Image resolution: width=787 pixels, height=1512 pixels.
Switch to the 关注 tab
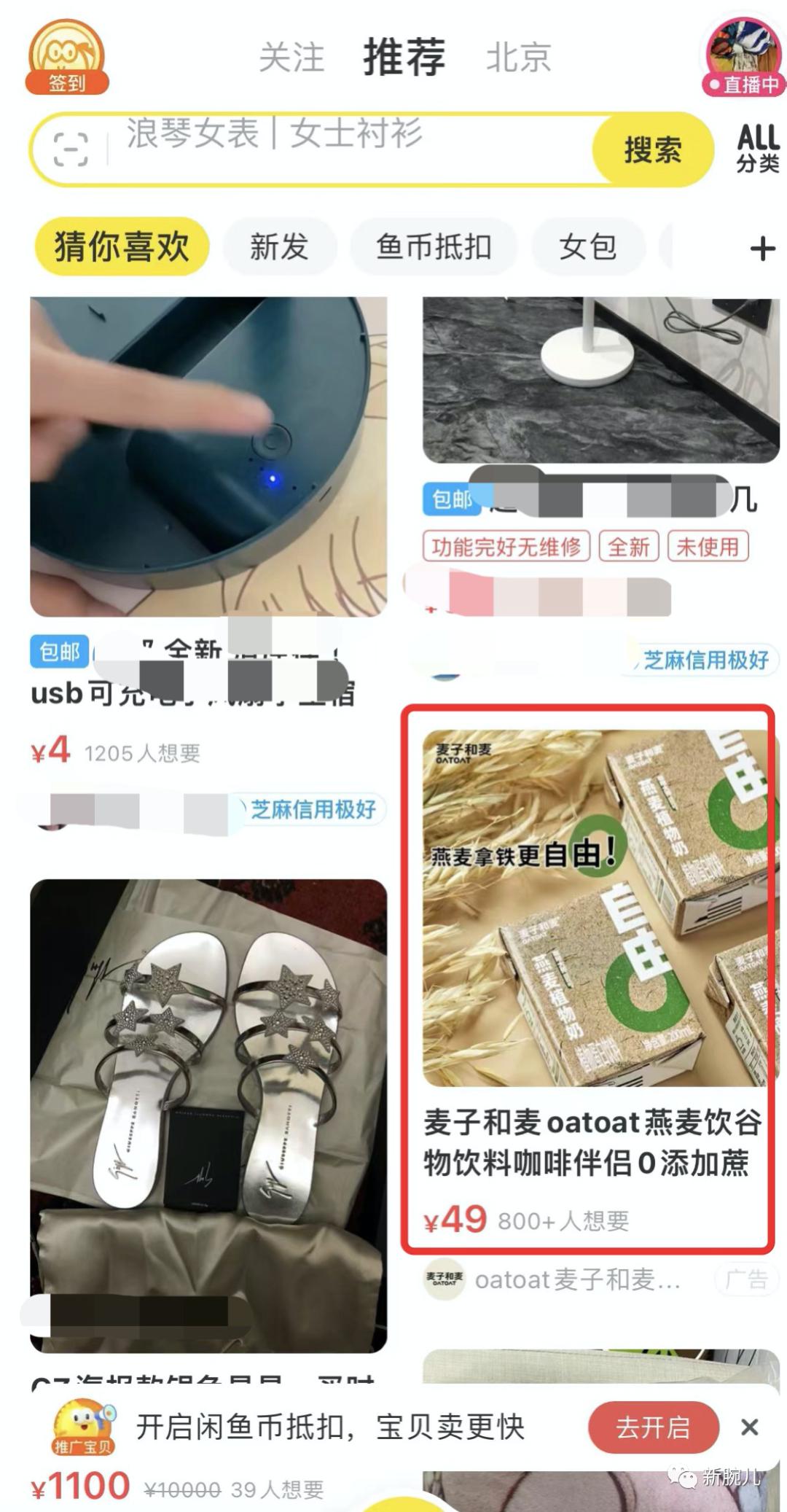(x=291, y=58)
